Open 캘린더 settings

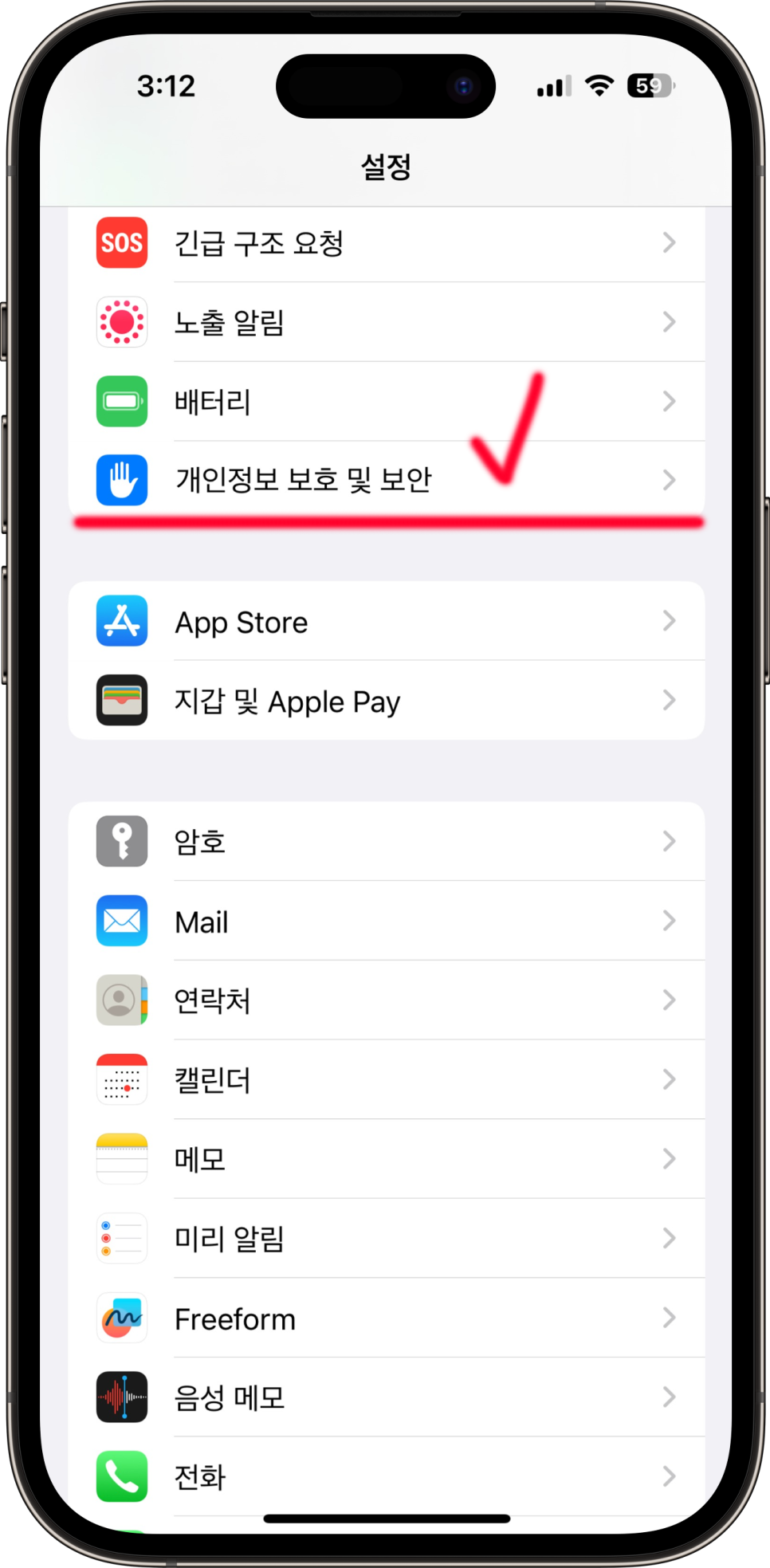[x=387, y=1079]
